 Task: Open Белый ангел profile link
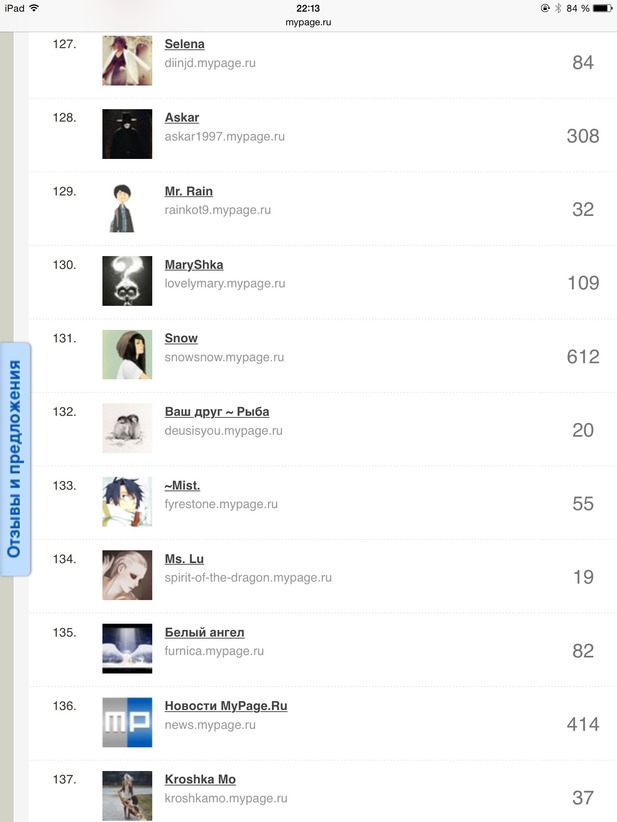click(x=204, y=632)
